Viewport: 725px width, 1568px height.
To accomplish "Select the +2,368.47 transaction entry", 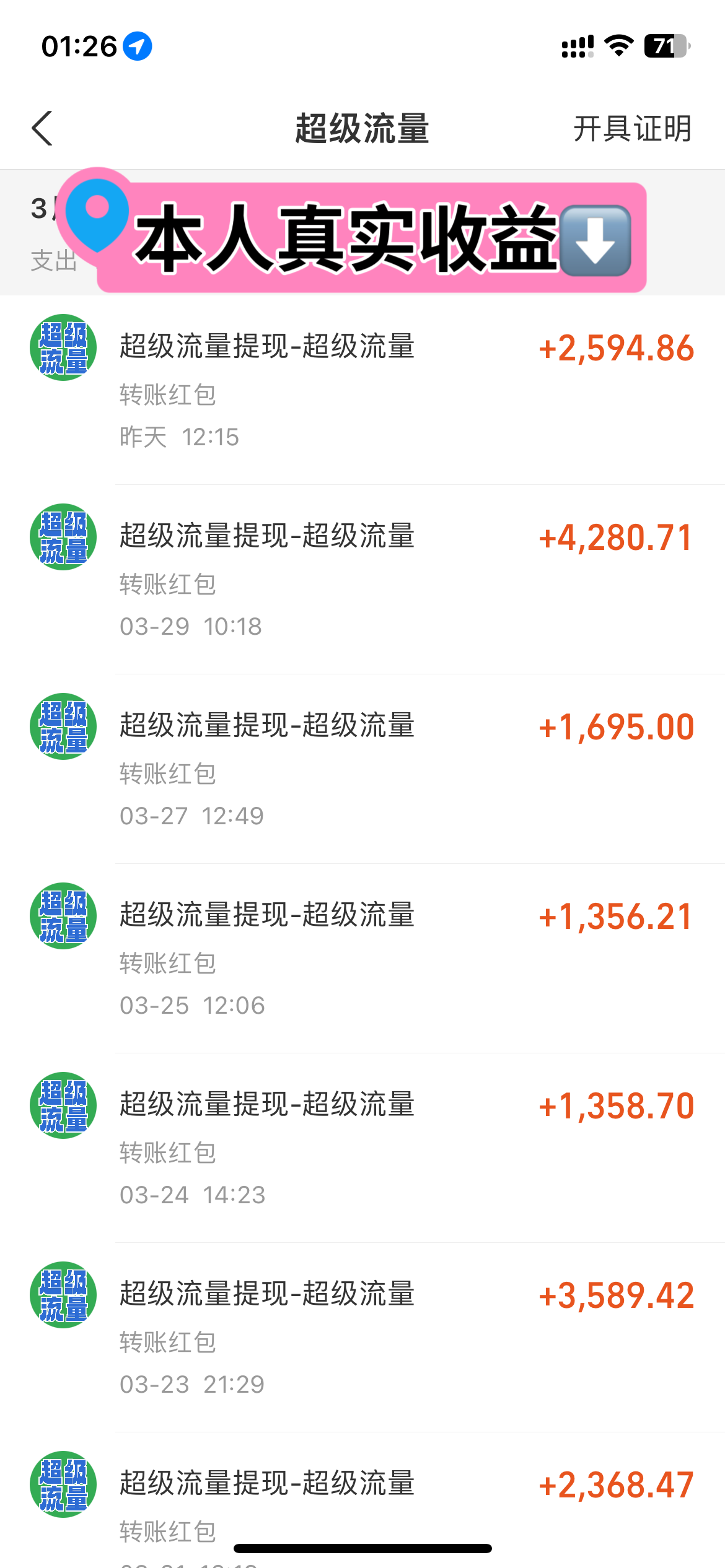I will [x=362, y=1500].
